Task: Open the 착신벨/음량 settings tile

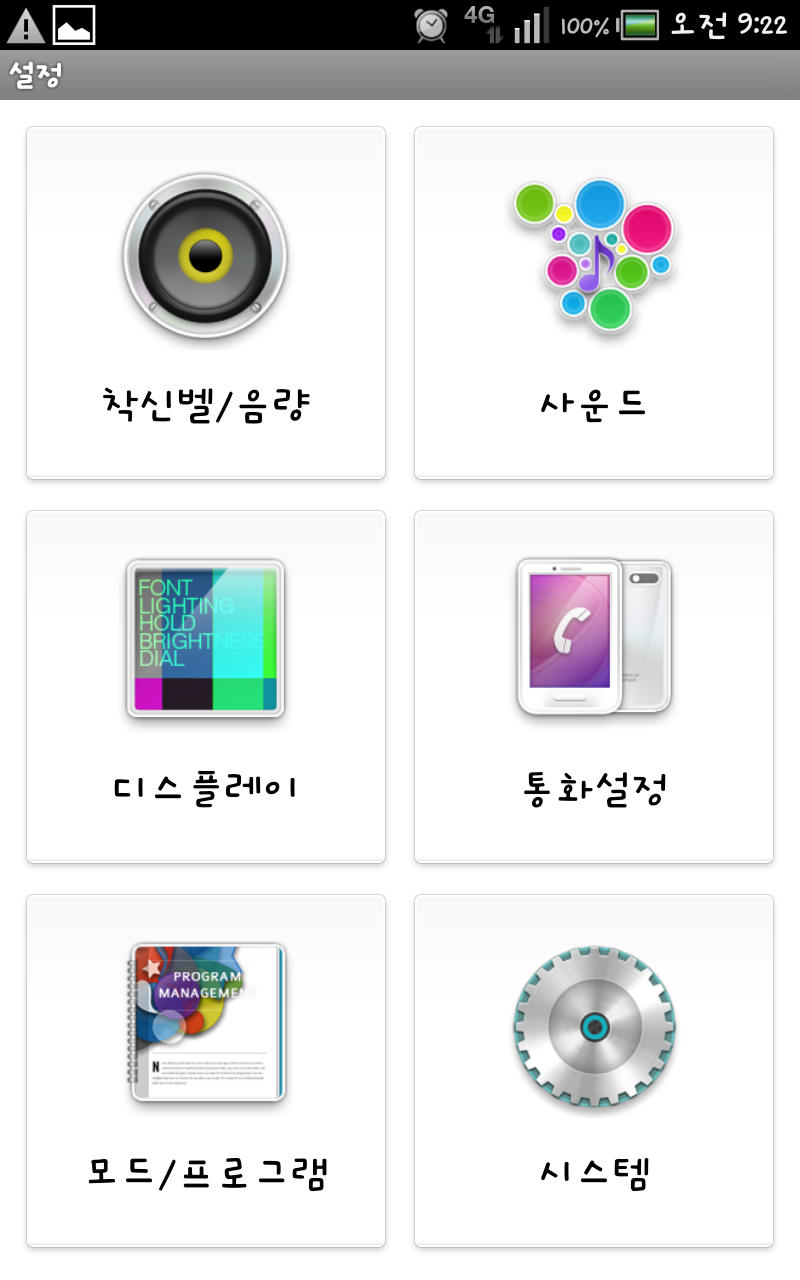Action: [205, 303]
